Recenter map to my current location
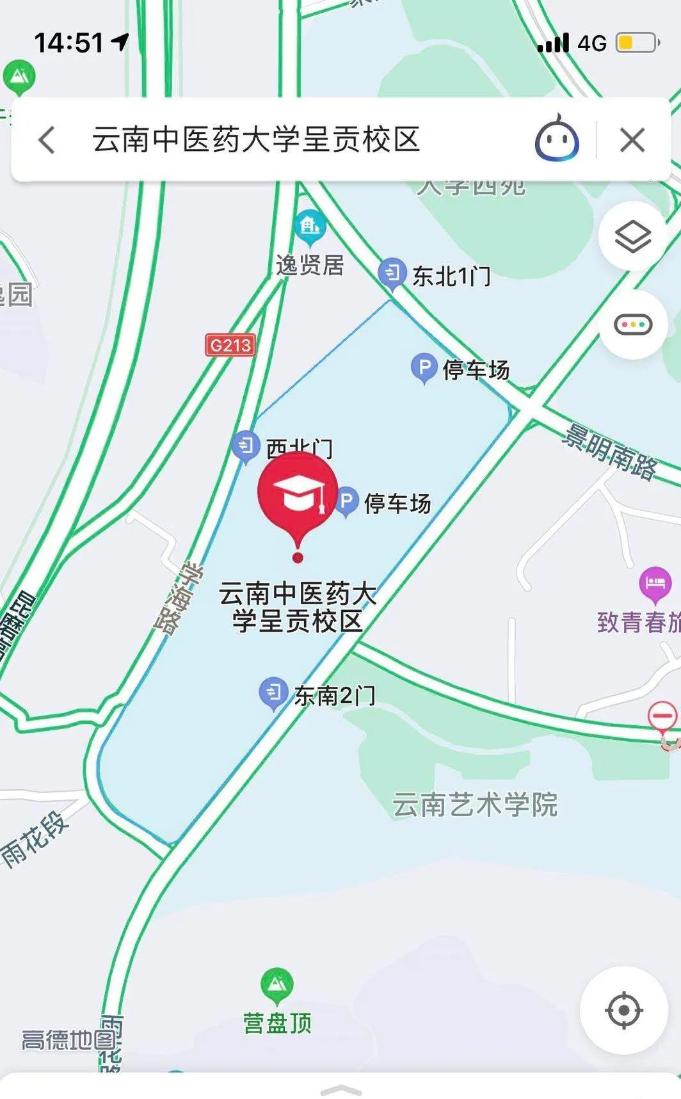Screen dimensions: 681x1099 click(624, 1010)
